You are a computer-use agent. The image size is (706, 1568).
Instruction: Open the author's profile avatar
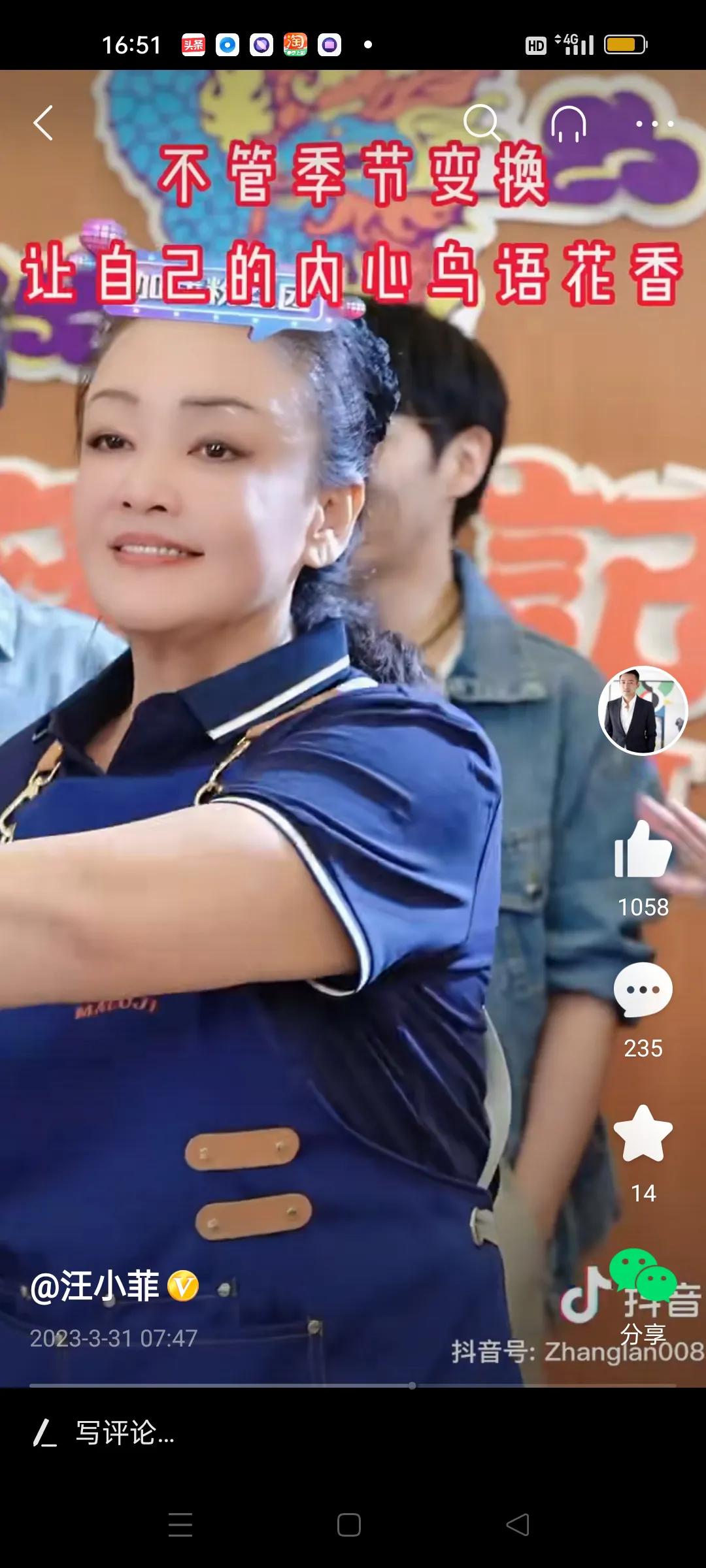[x=643, y=711]
